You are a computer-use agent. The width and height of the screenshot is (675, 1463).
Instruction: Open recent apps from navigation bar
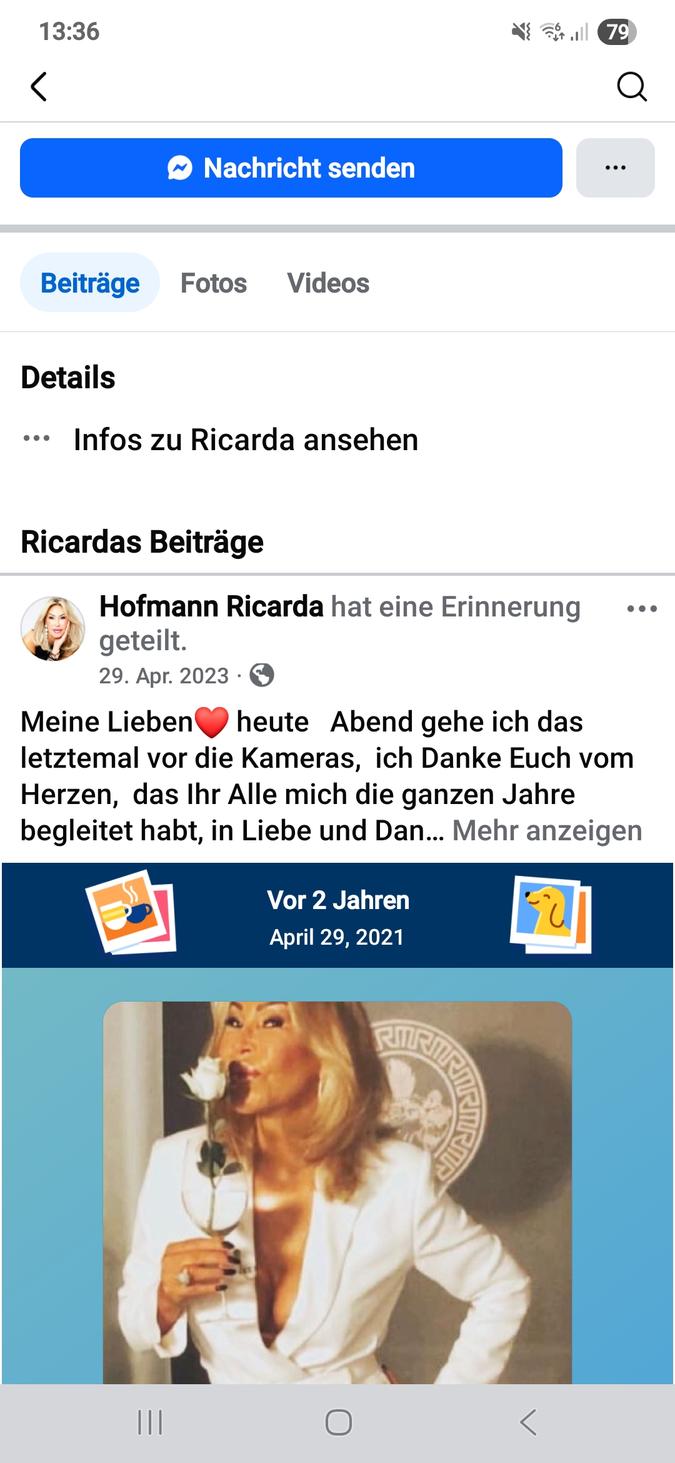150,1422
